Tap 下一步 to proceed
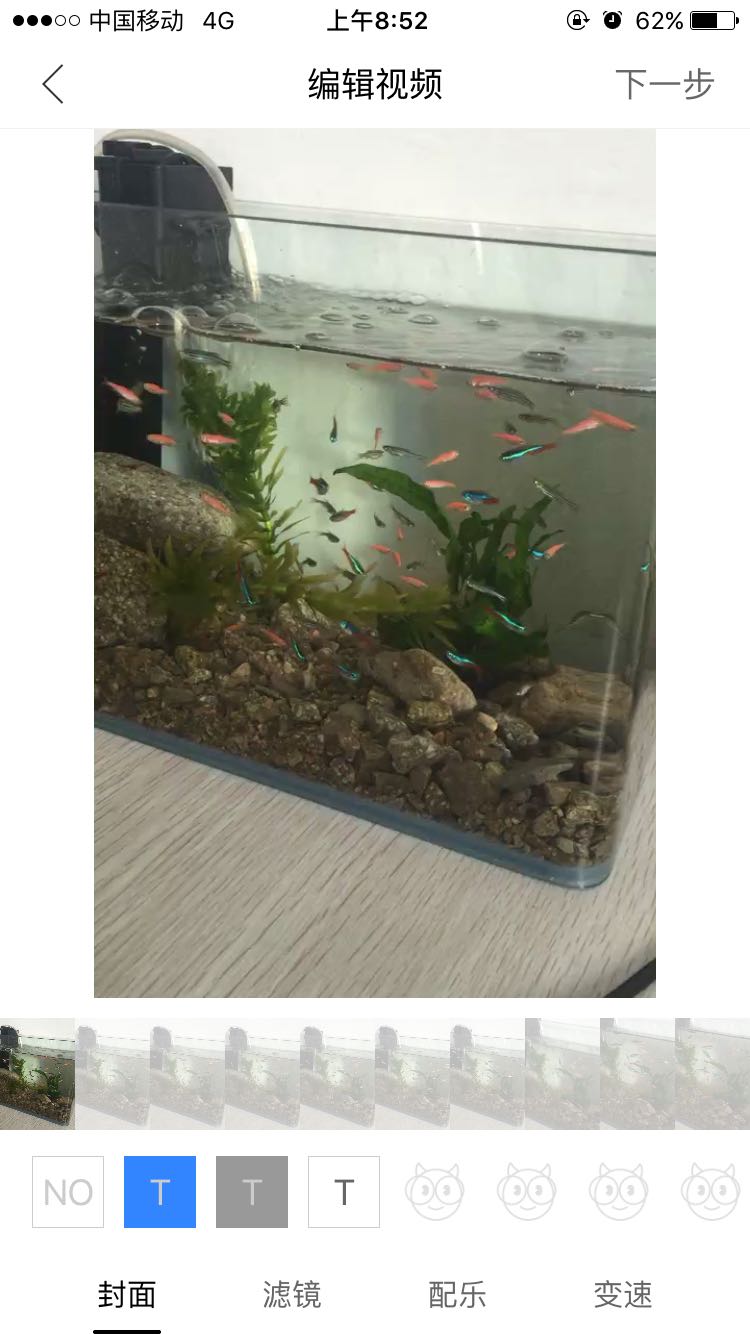The height and width of the screenshot is (1334, 750). click(664, 84)
